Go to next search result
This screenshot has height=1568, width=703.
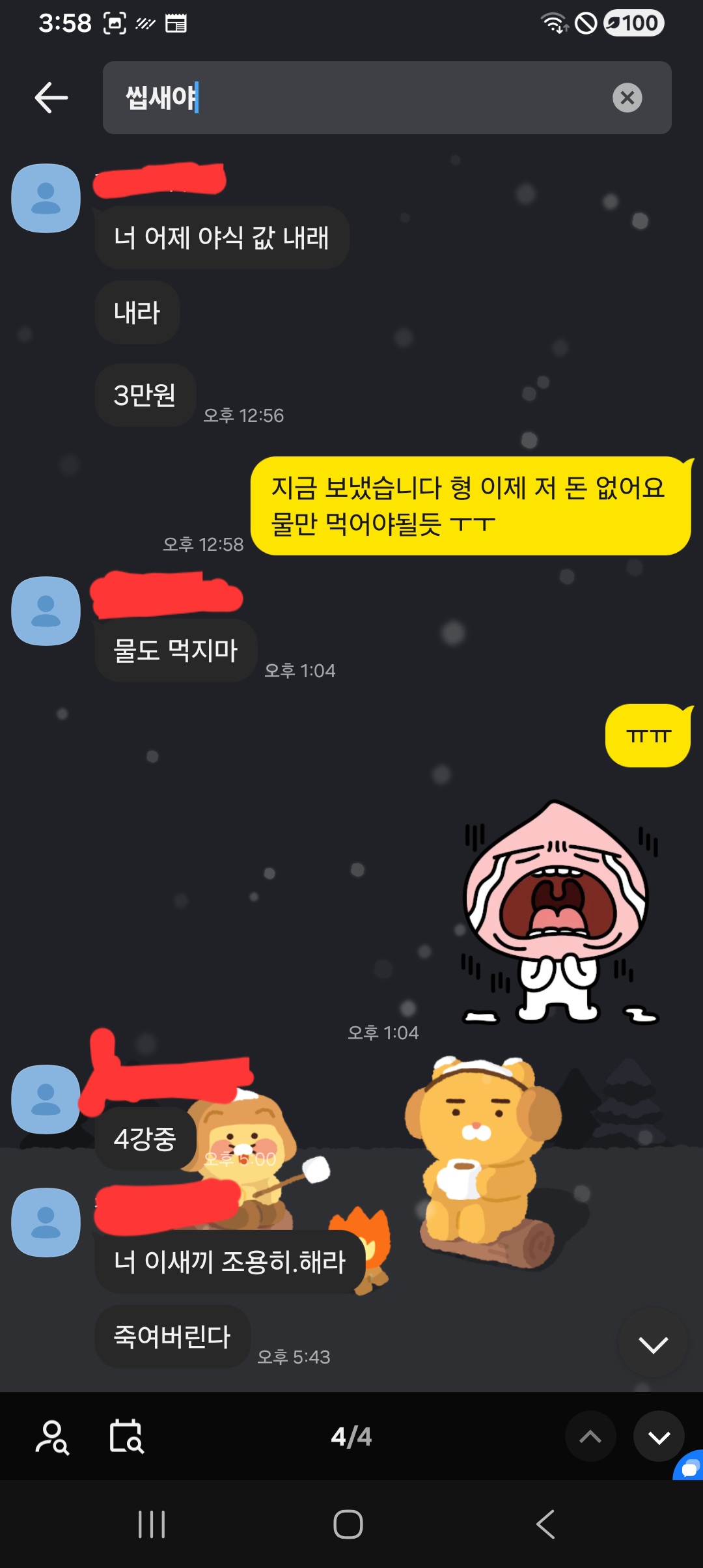pyautogui.click(x=659, y=1437)
